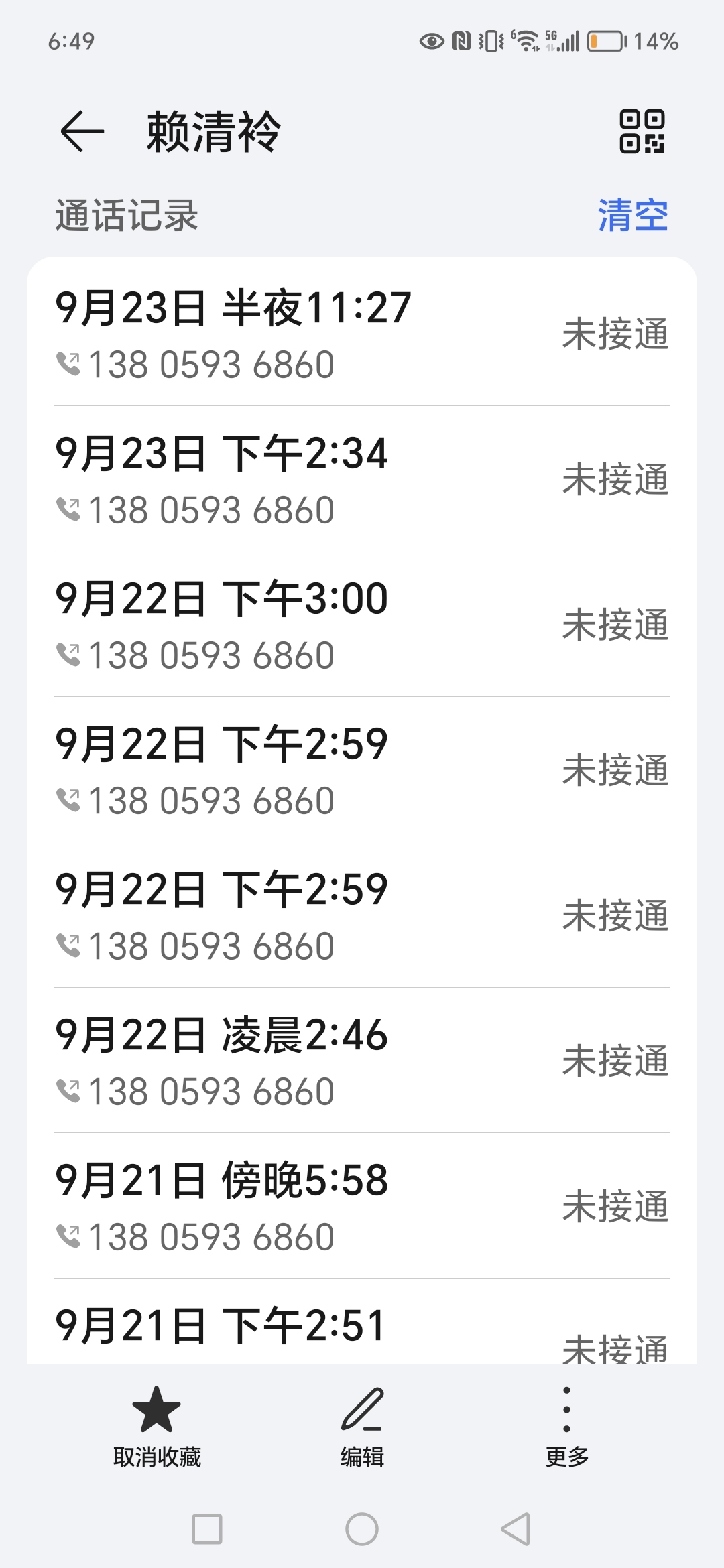Tap the system home button

pyautogui.click(x=362, y=1529)
